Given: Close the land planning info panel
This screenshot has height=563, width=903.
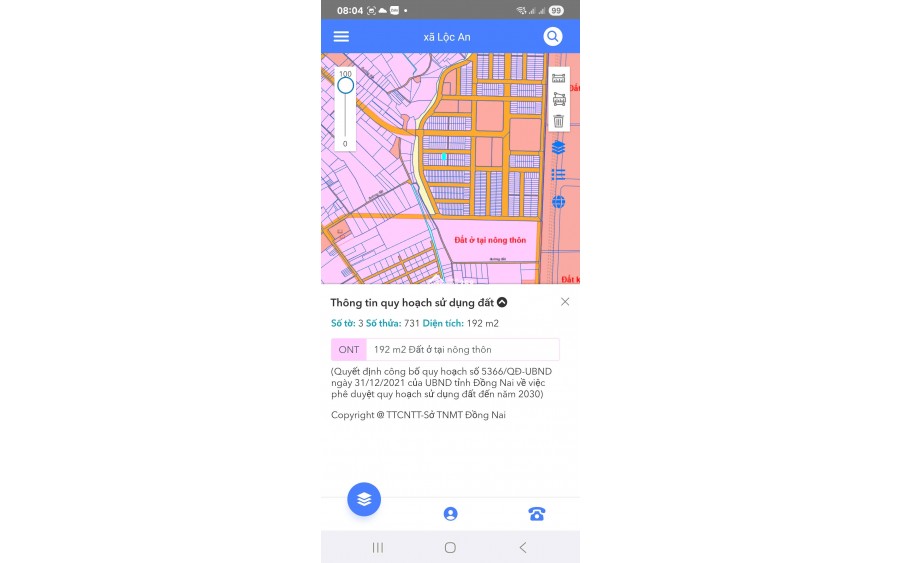Looking at the screenshot, I should (565, 301).
